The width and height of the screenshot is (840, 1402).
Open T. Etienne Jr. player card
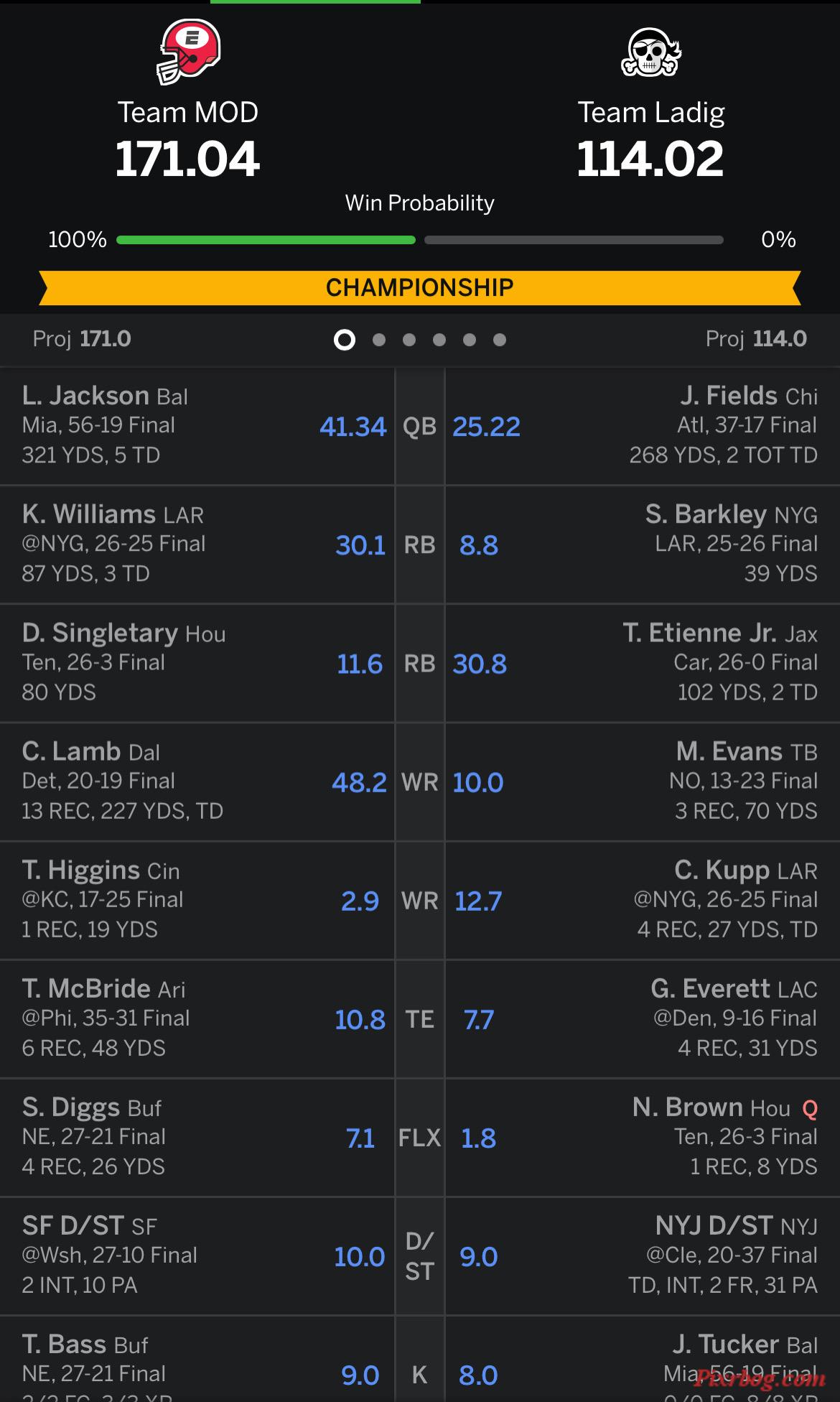pyautogui.click(x=700, y=633)
